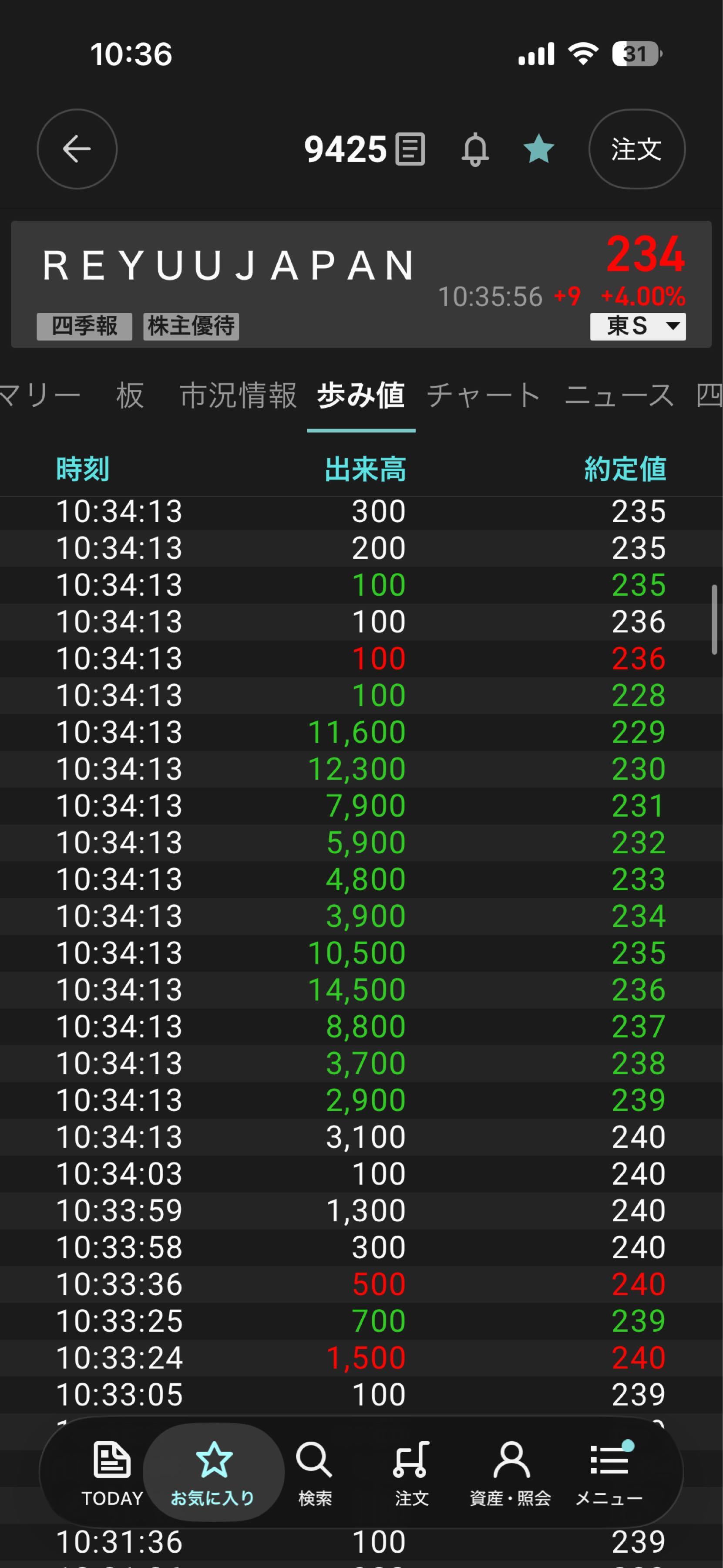The image size is (723, 1568).
Task: Switch to the チャート tab
Action: (x=484, y=395)
